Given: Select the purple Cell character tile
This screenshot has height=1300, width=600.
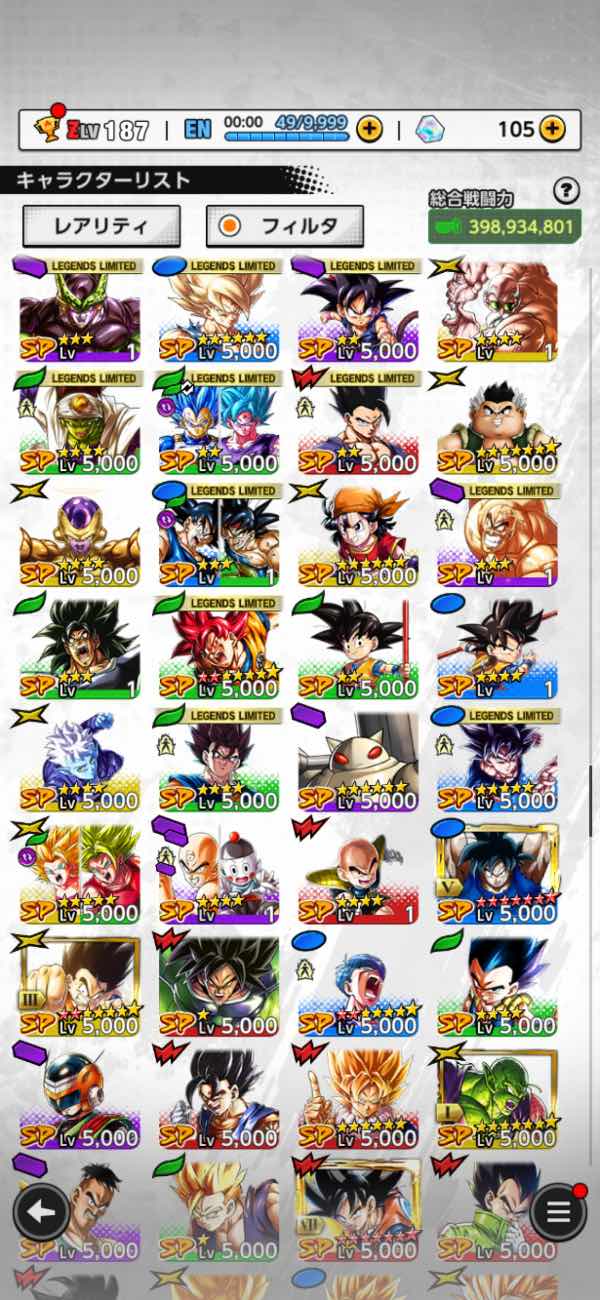Looking at the screenshot, I should coord(78,310).
